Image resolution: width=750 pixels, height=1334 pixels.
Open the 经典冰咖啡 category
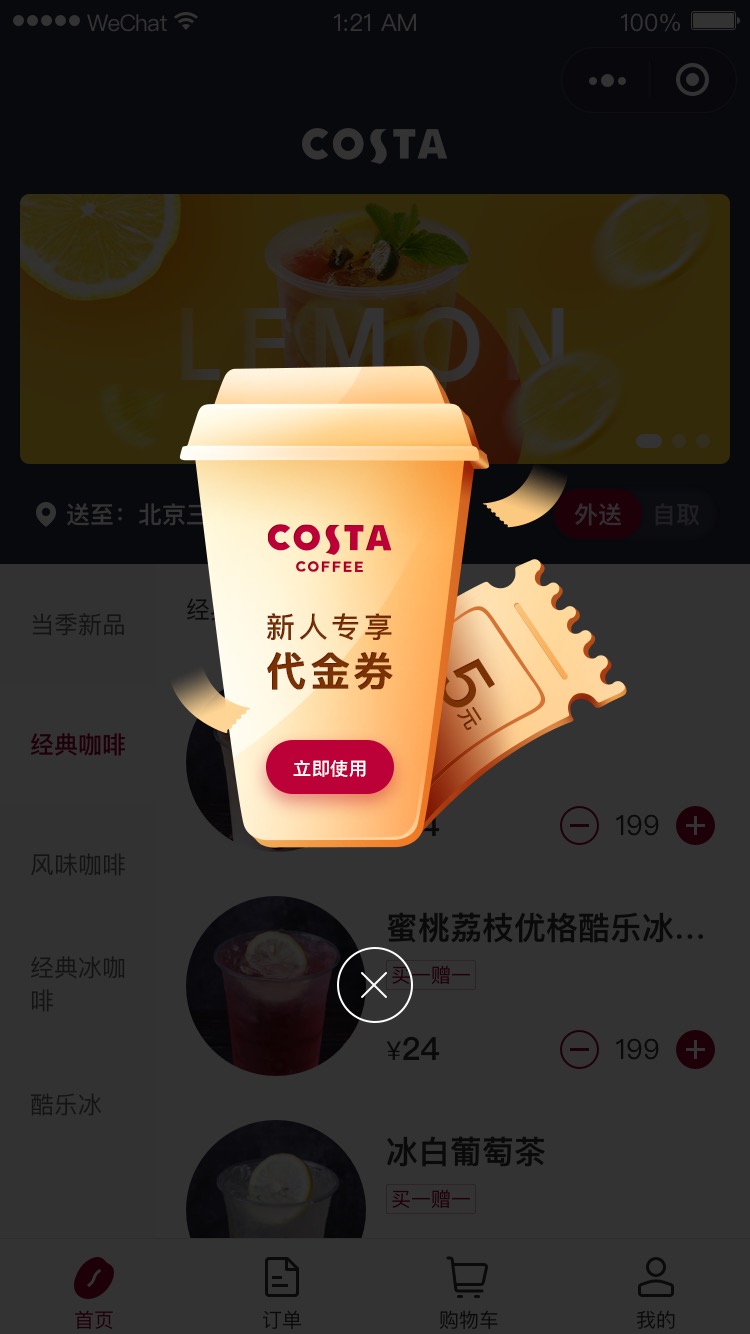78,984
